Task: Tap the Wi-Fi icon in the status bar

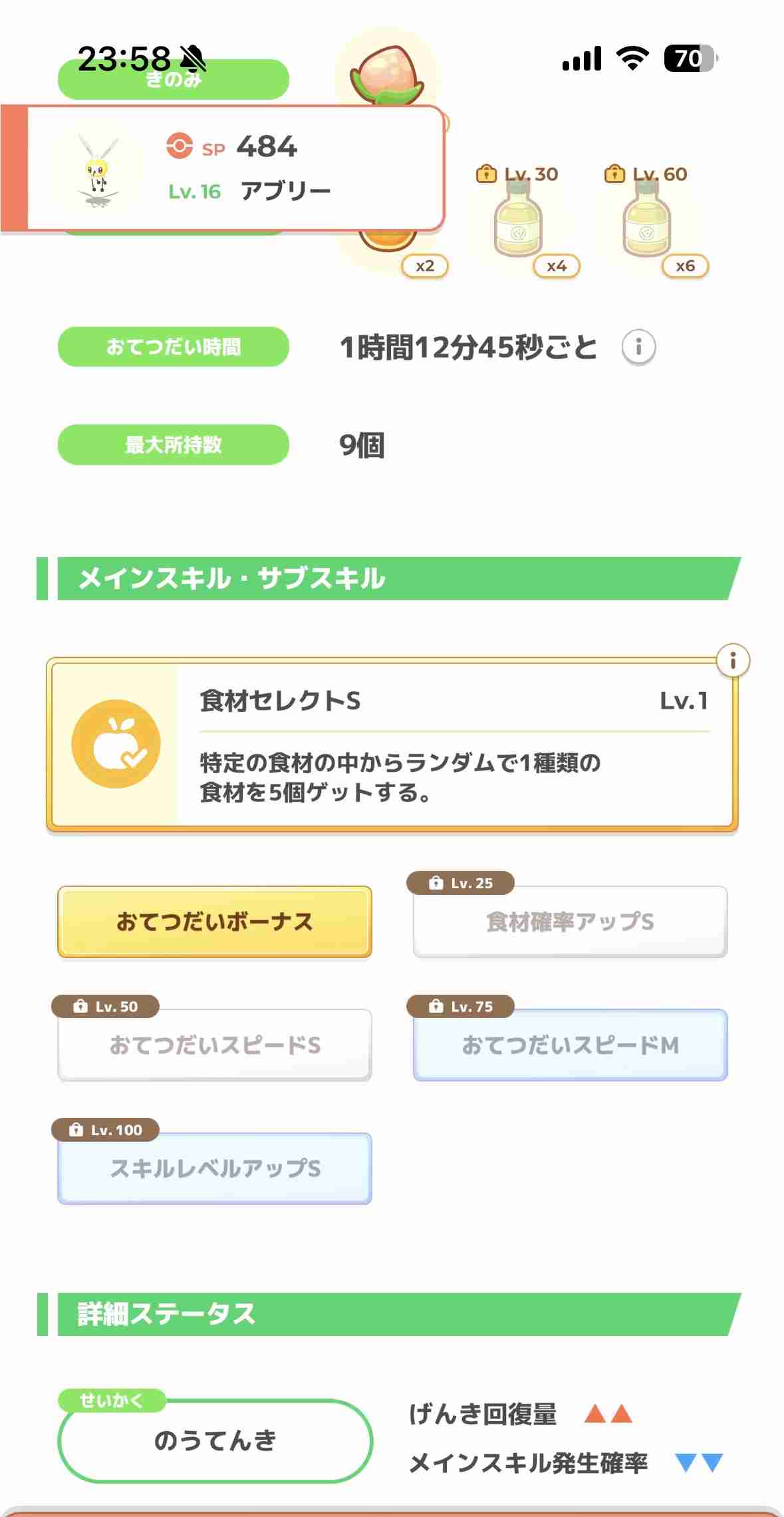Action: pyautogui.click(x=633, y=59)
